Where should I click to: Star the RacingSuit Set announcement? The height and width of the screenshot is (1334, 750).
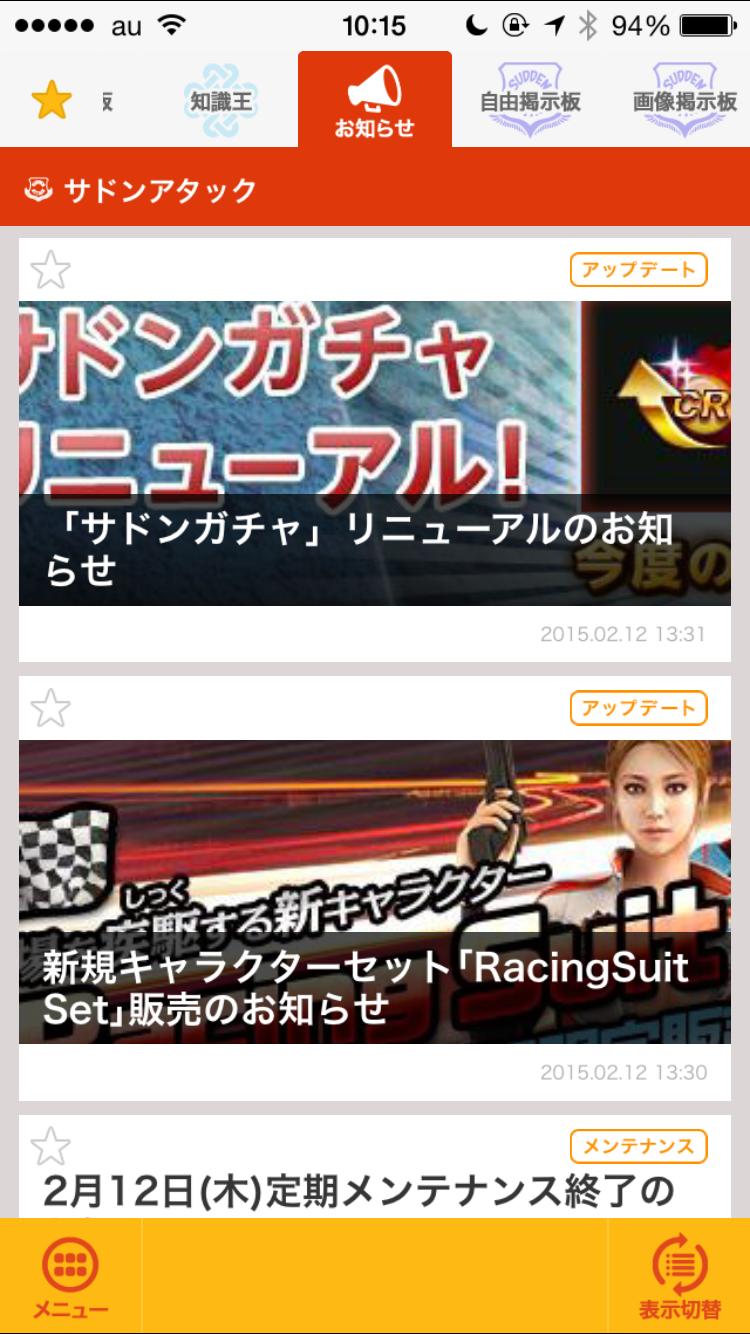[50, 709]
